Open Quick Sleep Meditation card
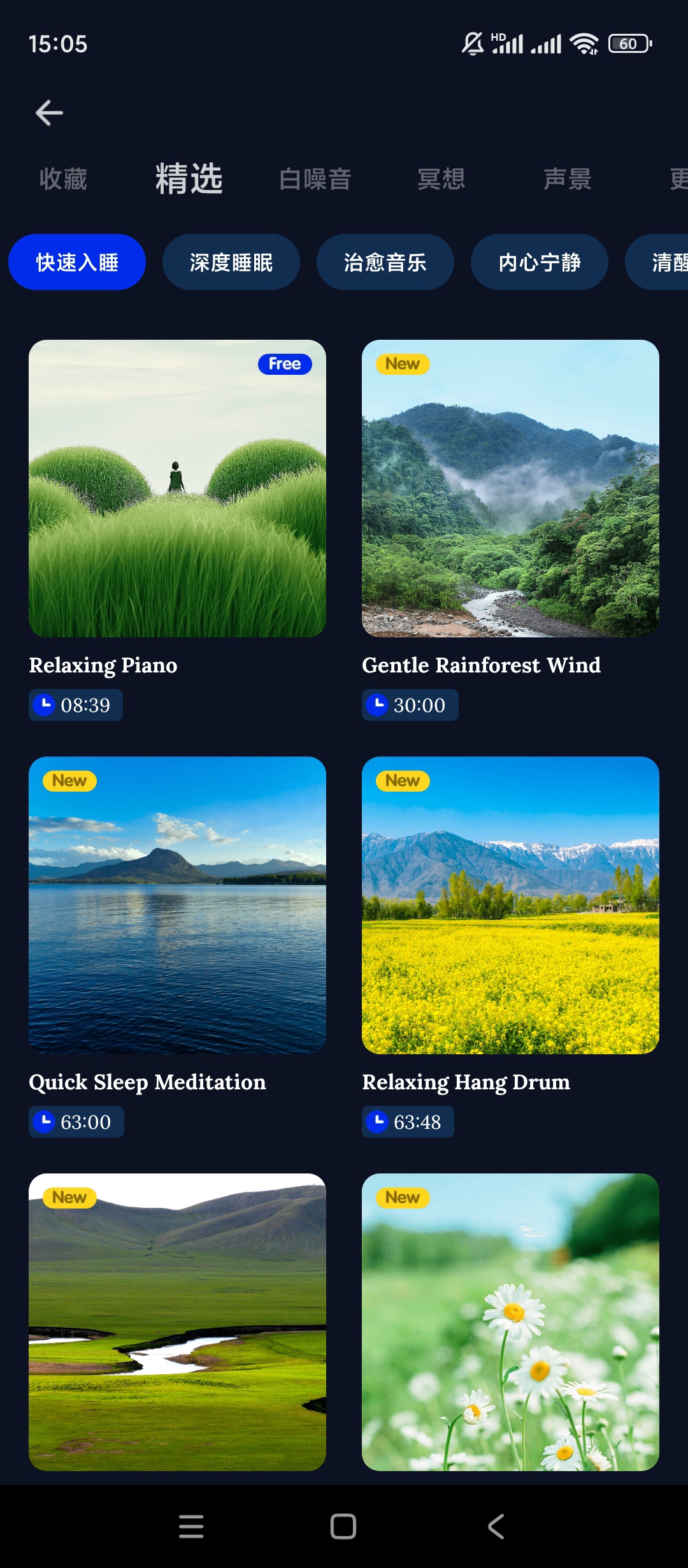 click(177, 905)
